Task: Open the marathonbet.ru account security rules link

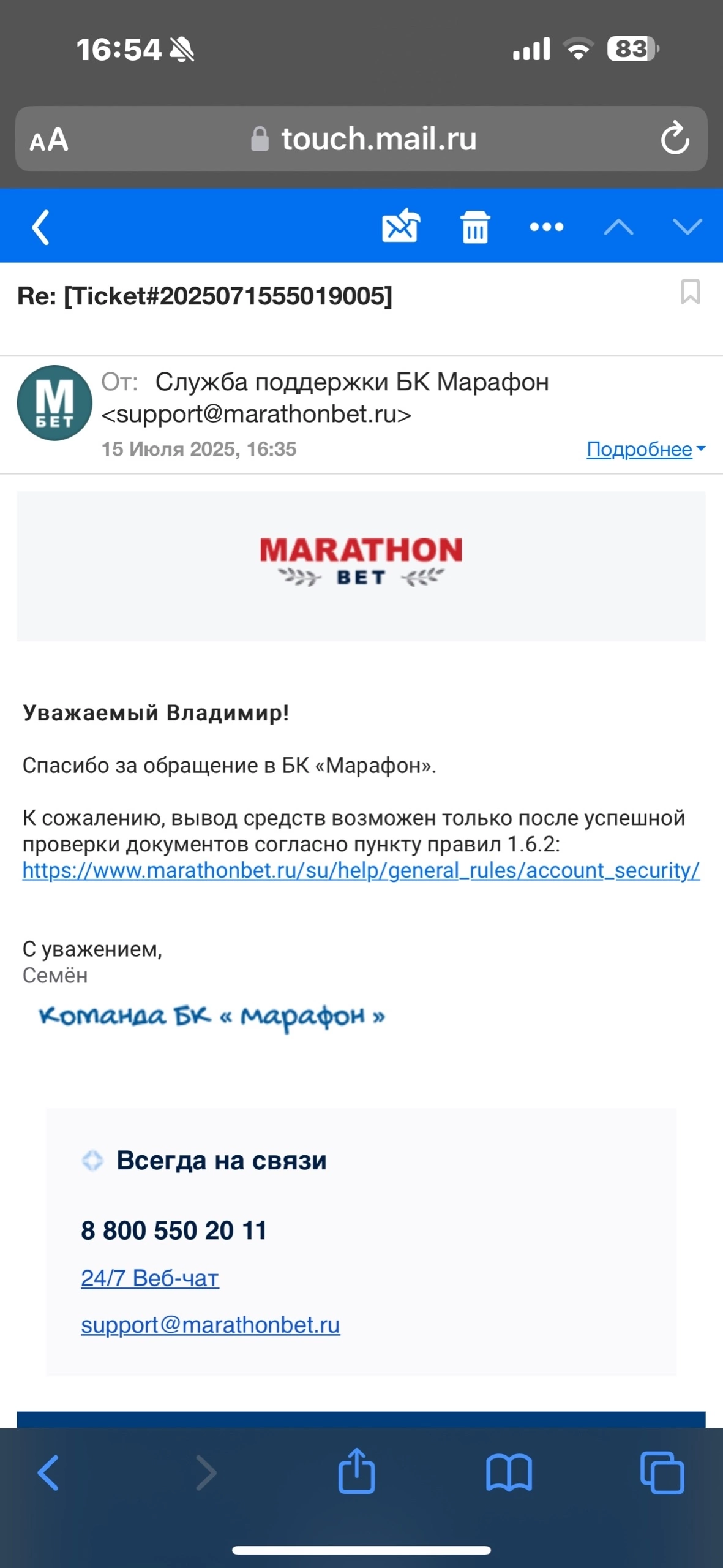Action: tap(361, 870)
